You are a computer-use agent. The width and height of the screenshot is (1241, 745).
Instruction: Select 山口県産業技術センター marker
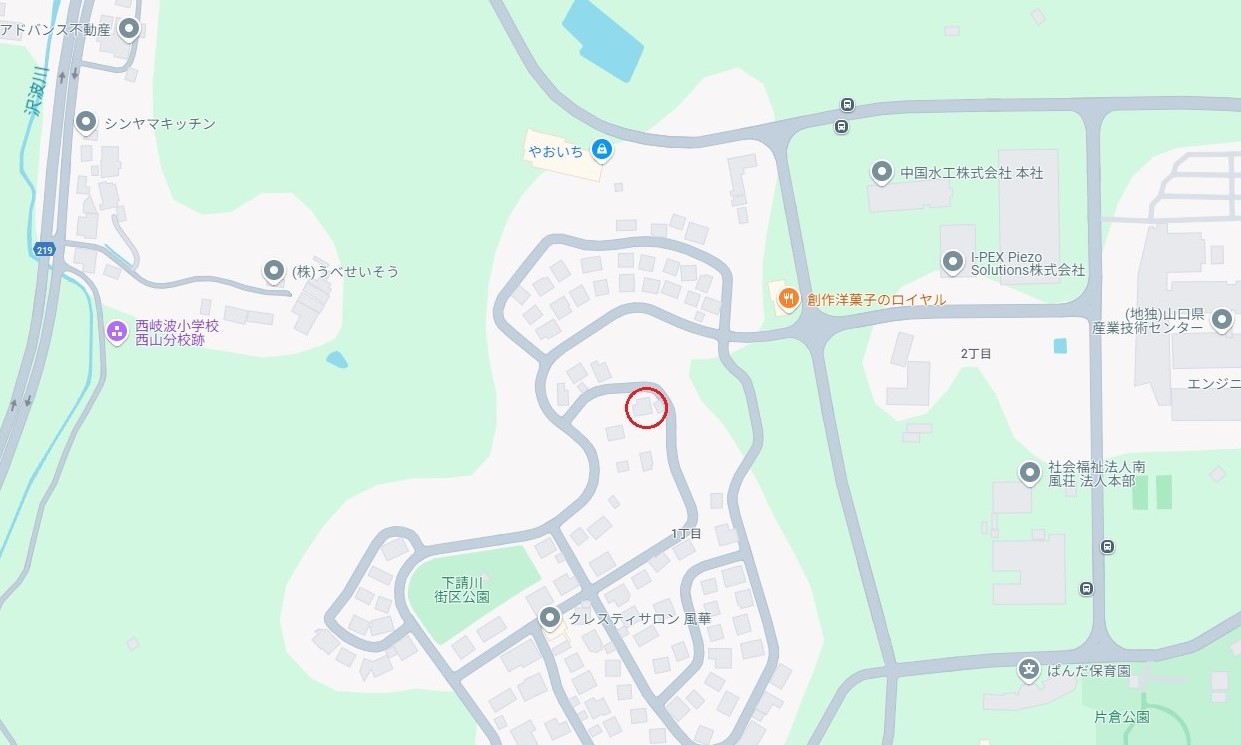1221,319
